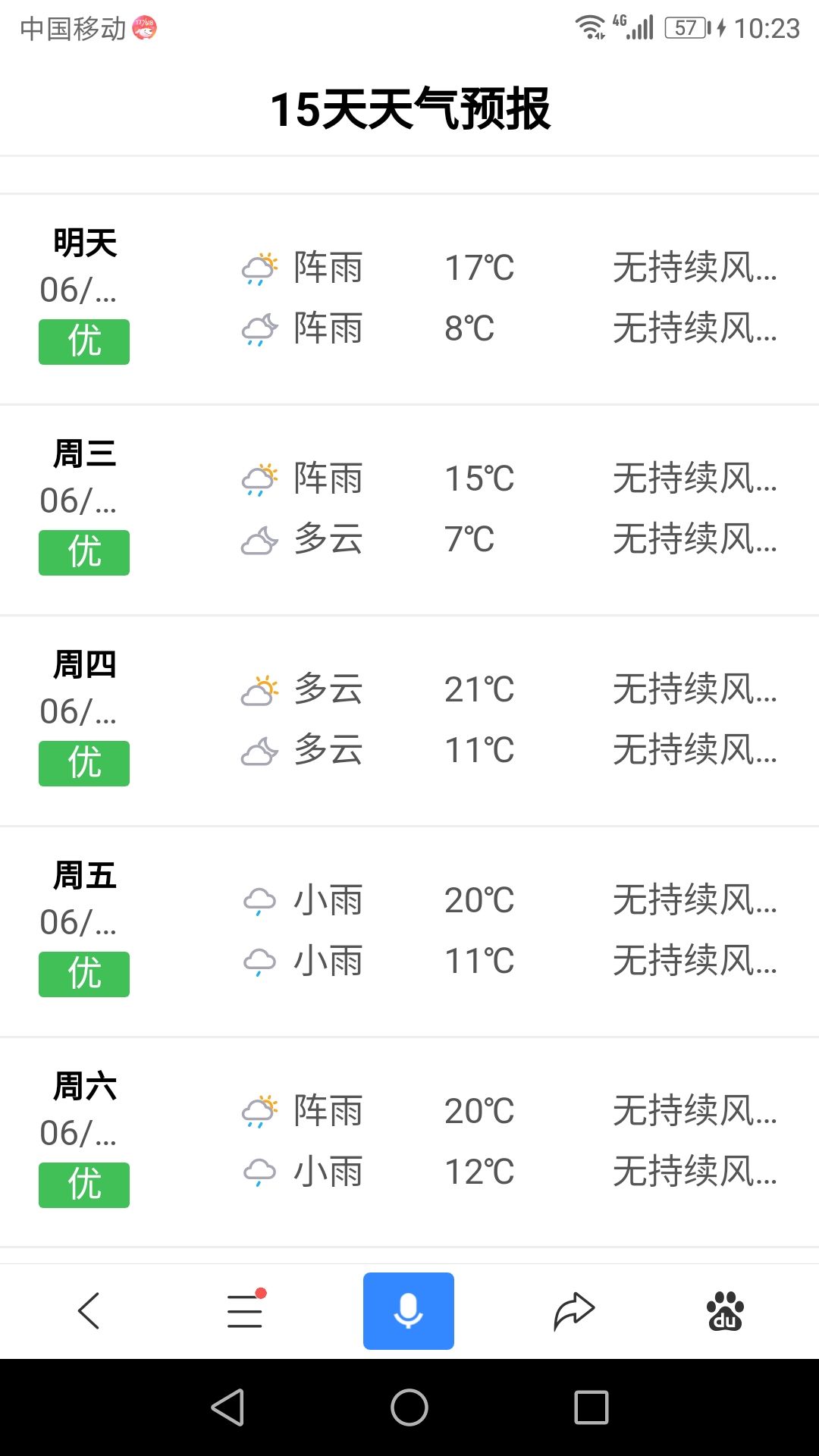
Task: Open the browser menu with red dot
Action: pos(246,1310)
